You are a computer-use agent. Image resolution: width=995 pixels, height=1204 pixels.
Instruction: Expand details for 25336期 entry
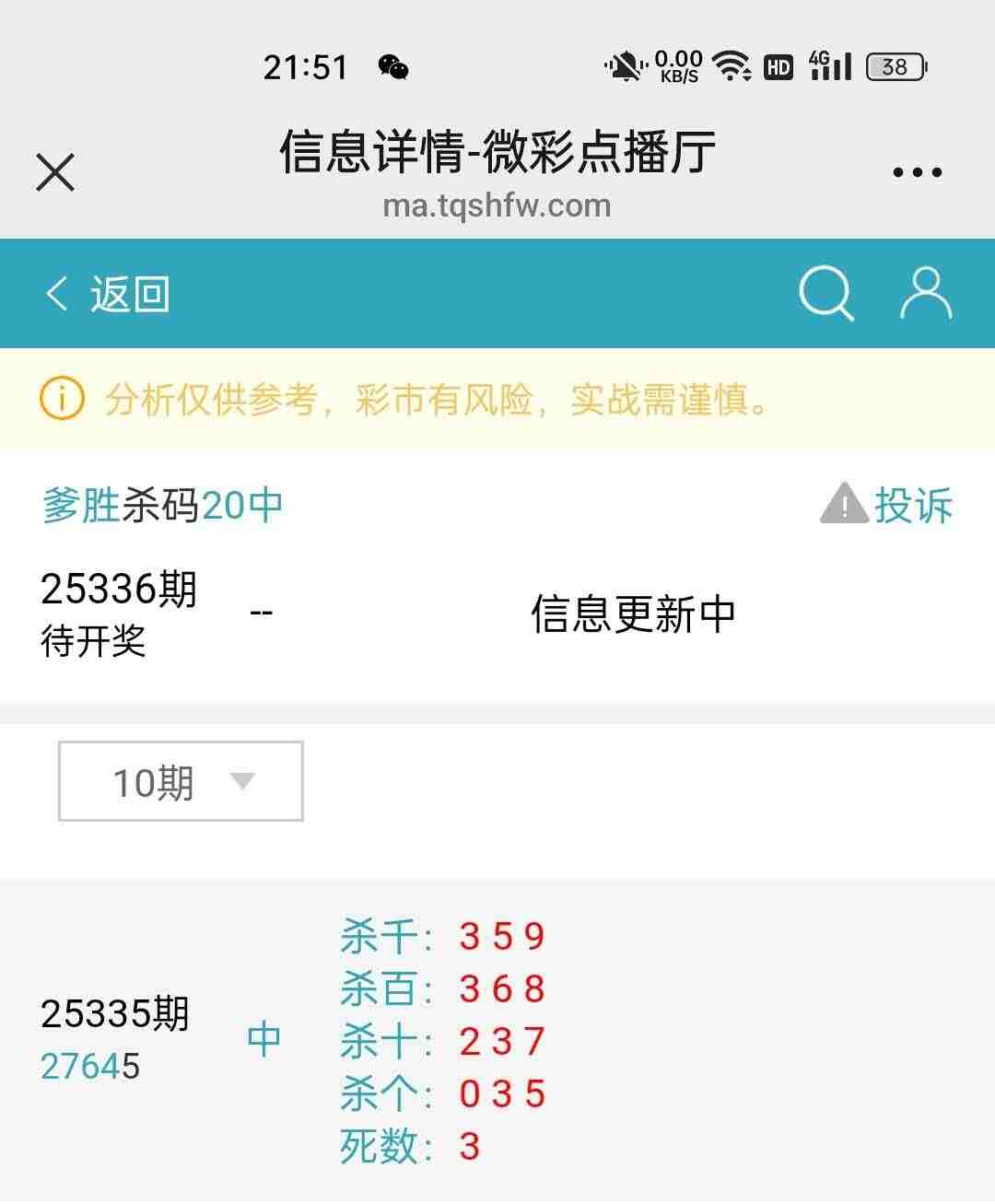[120, 590]
